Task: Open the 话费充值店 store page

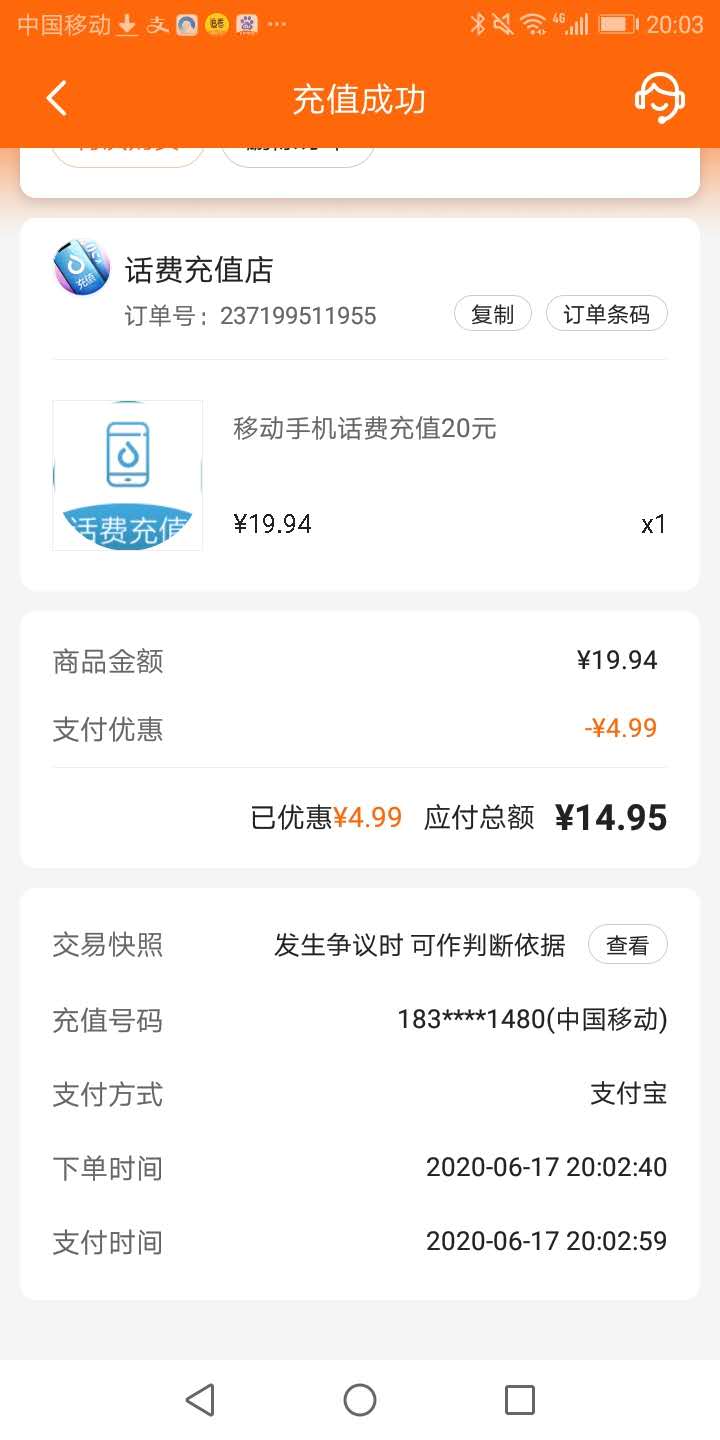Action: pos(199,270)
